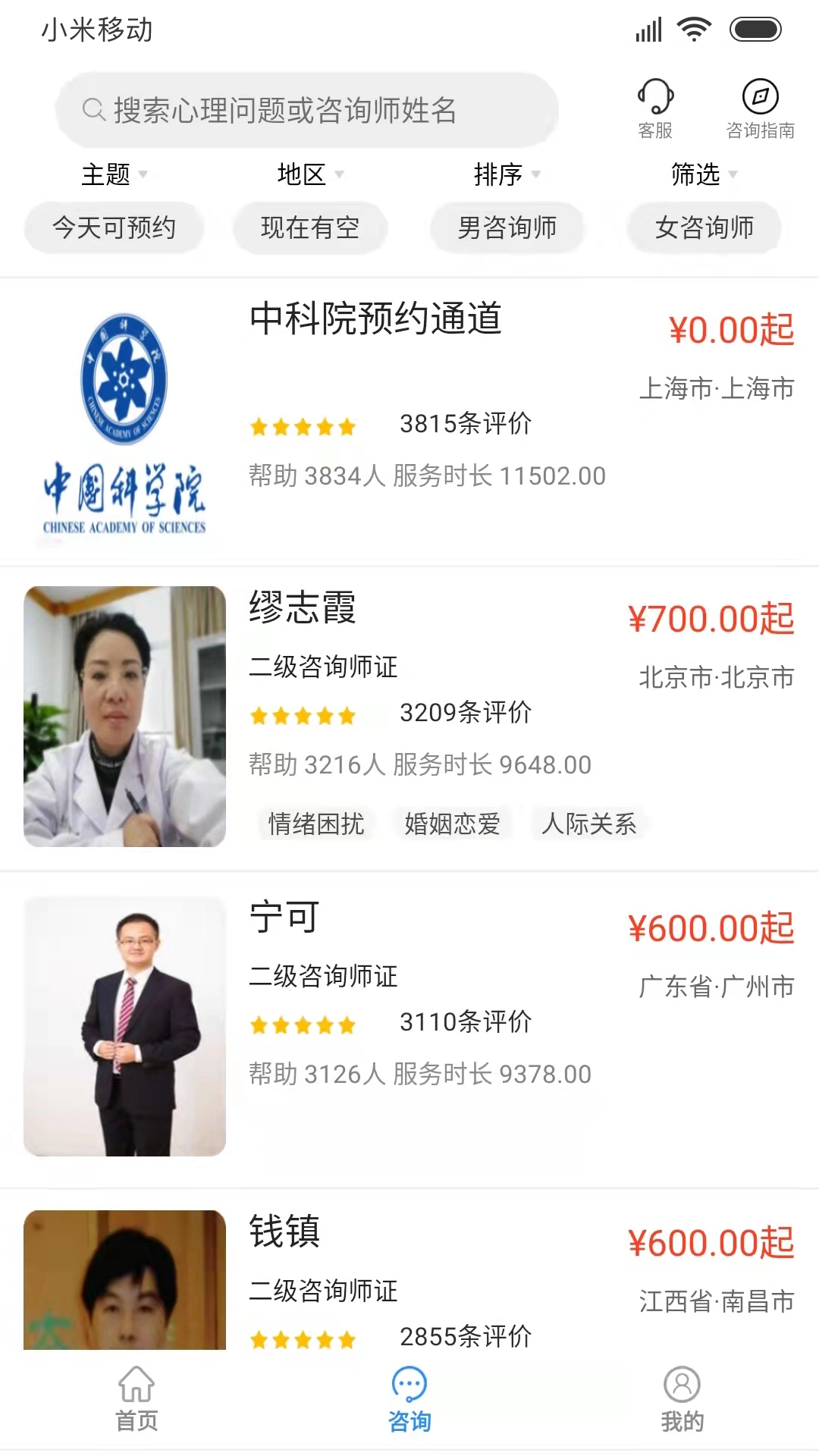Open the 筛选 filter dropdown
This screenshot has width=819, height=1456.
(x=703, y=174)
